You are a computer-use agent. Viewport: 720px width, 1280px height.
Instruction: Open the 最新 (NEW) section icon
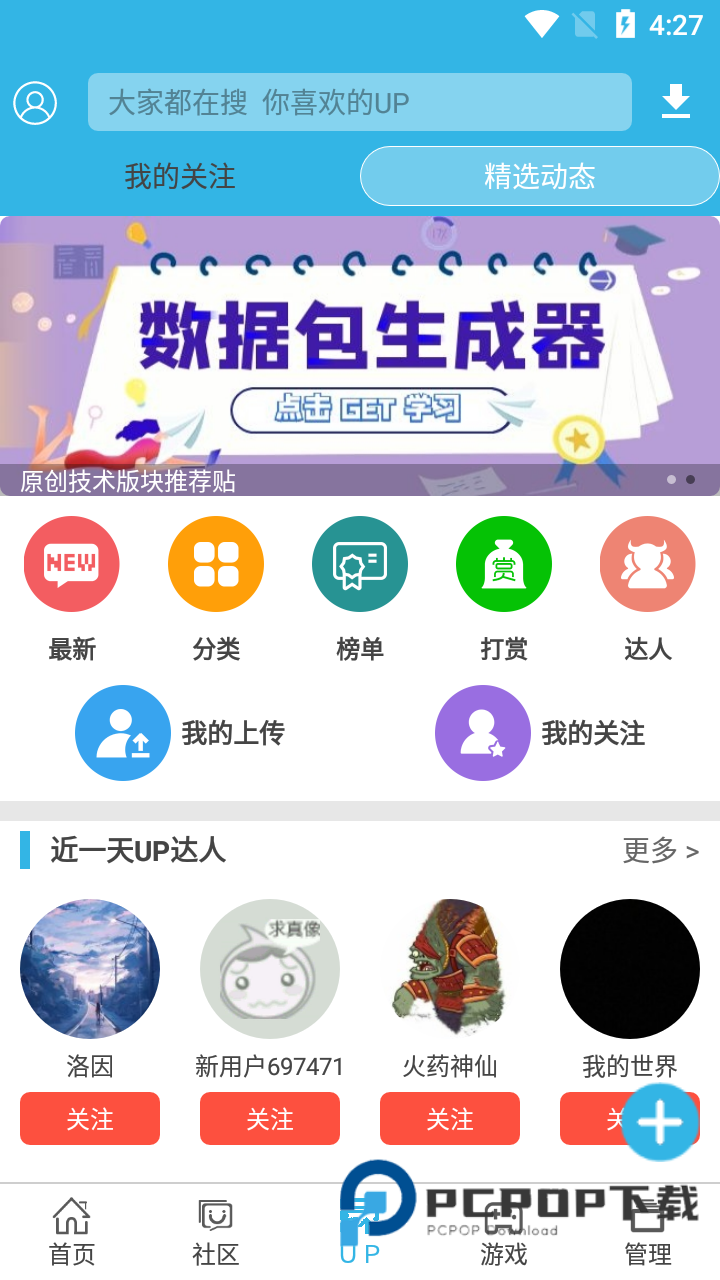(x=71, y=563)
